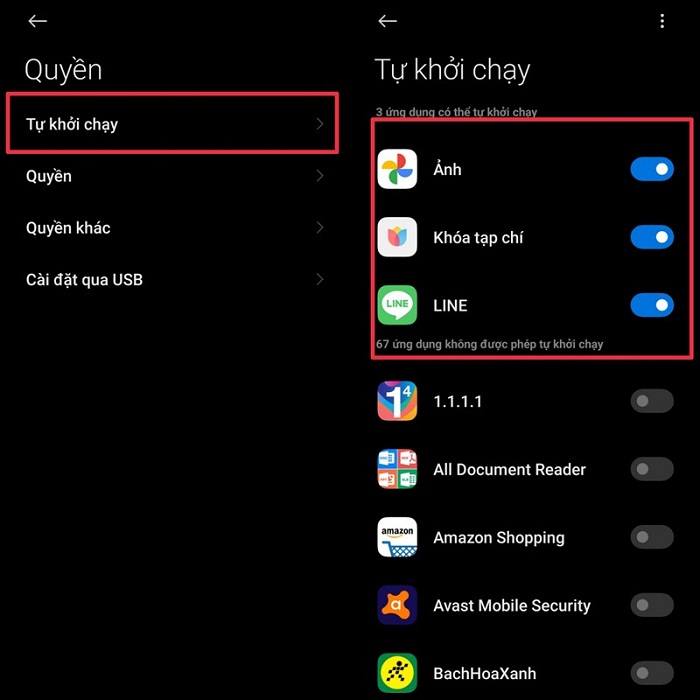700x700 pixels.
Task: Open the Quyền row below Tự khởi chạy
Action: tap(173, 176)
